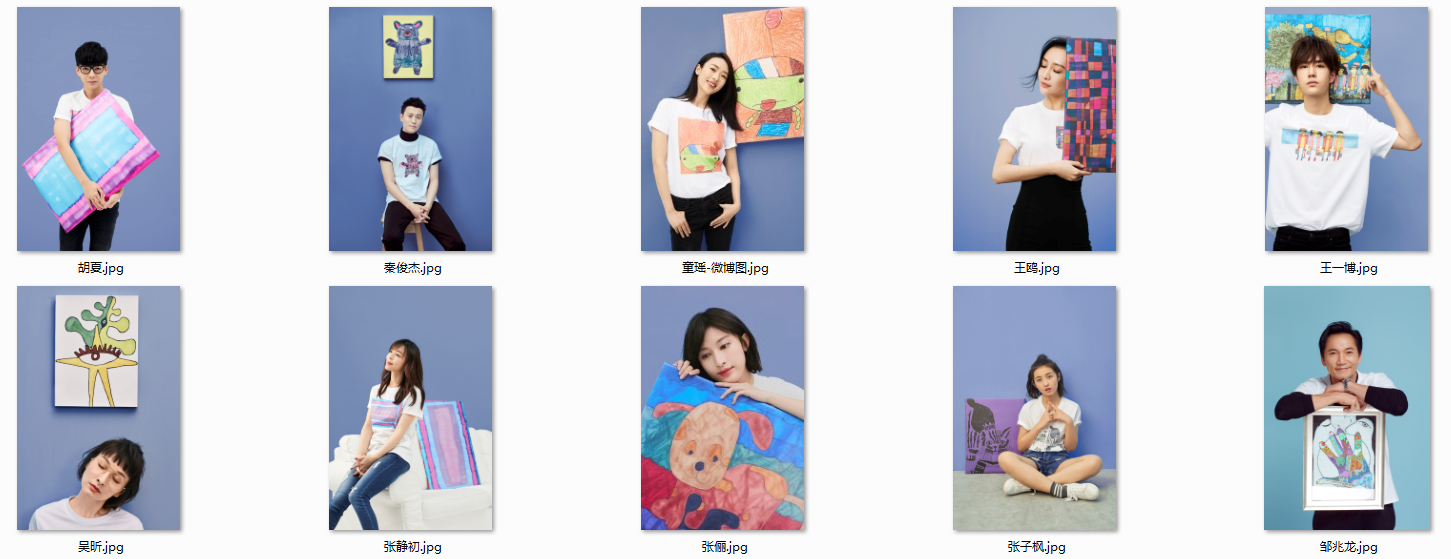Open the 王一博.jpg picture
Viewport: 1451px width, 559px height.
click(x=1346, y=129)
